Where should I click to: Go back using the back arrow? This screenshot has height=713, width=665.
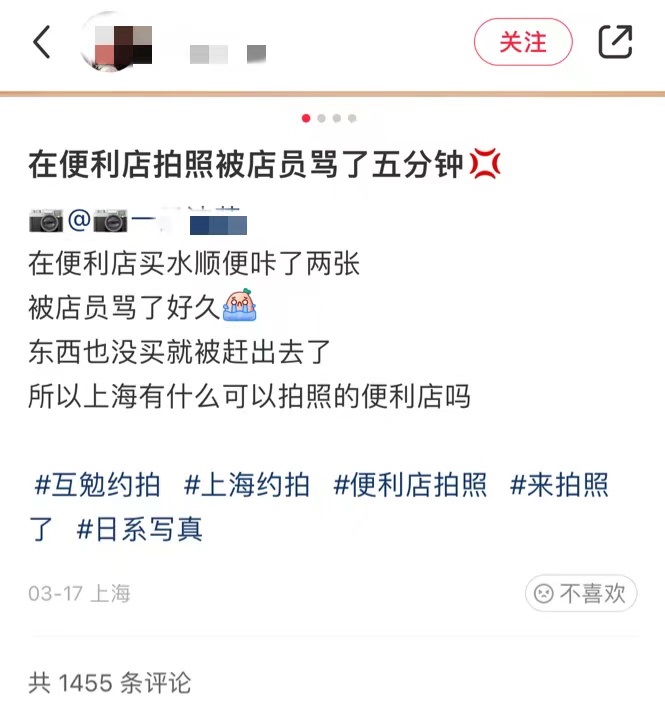coord(41,43)
